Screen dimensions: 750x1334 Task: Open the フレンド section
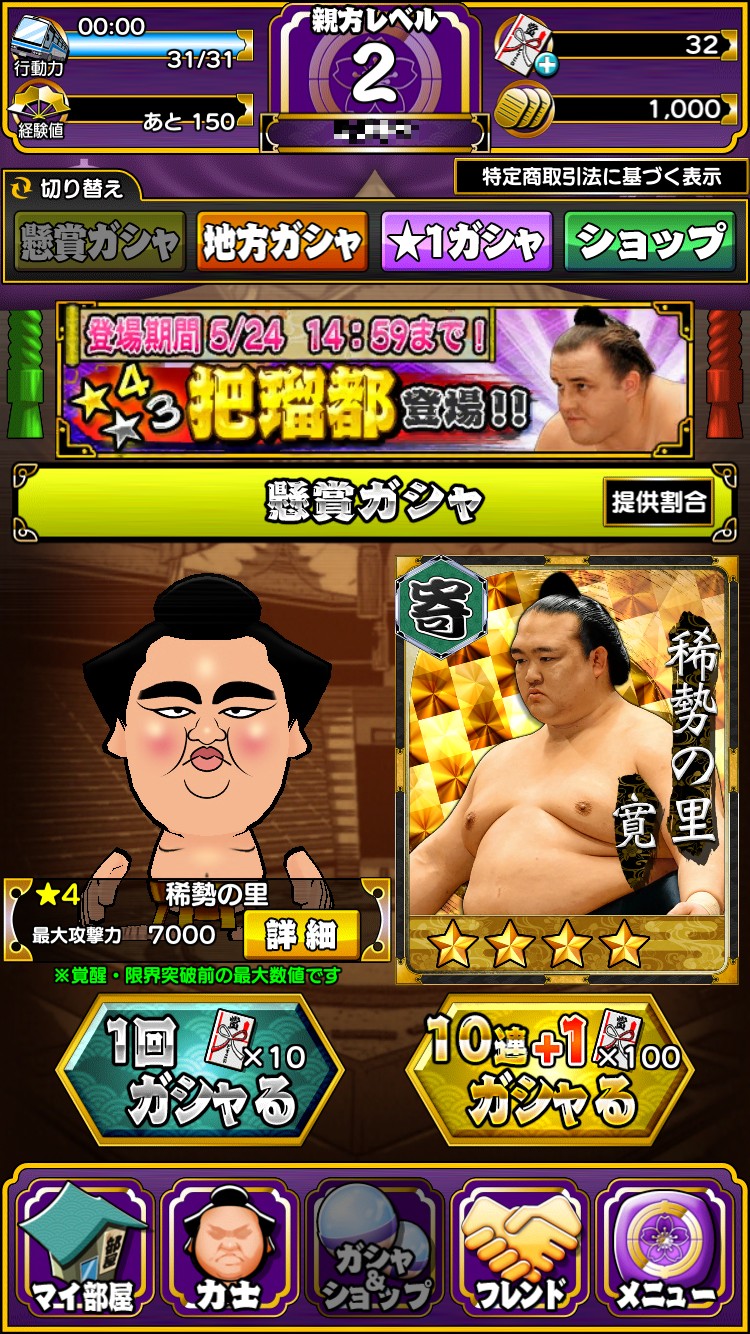tap(520, 1250)
